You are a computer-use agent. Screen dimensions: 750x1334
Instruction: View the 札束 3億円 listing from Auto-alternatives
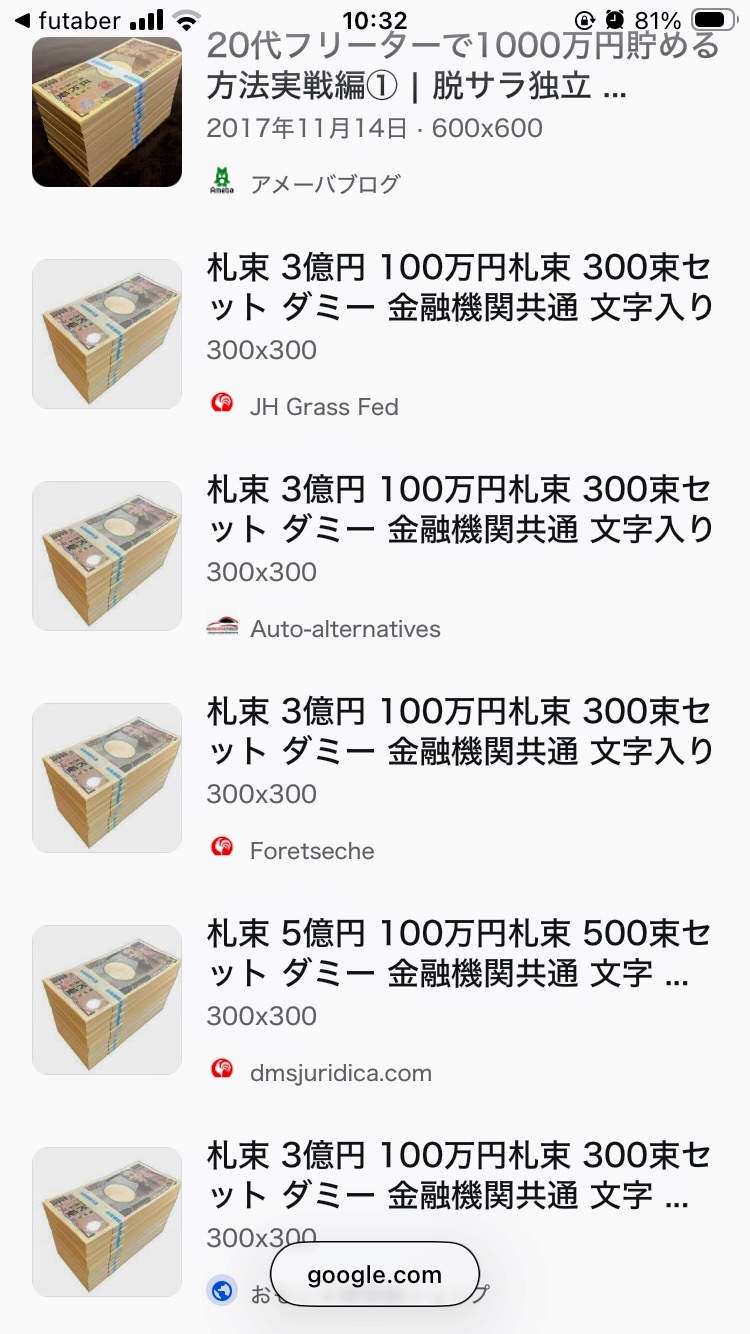(460, 509)
